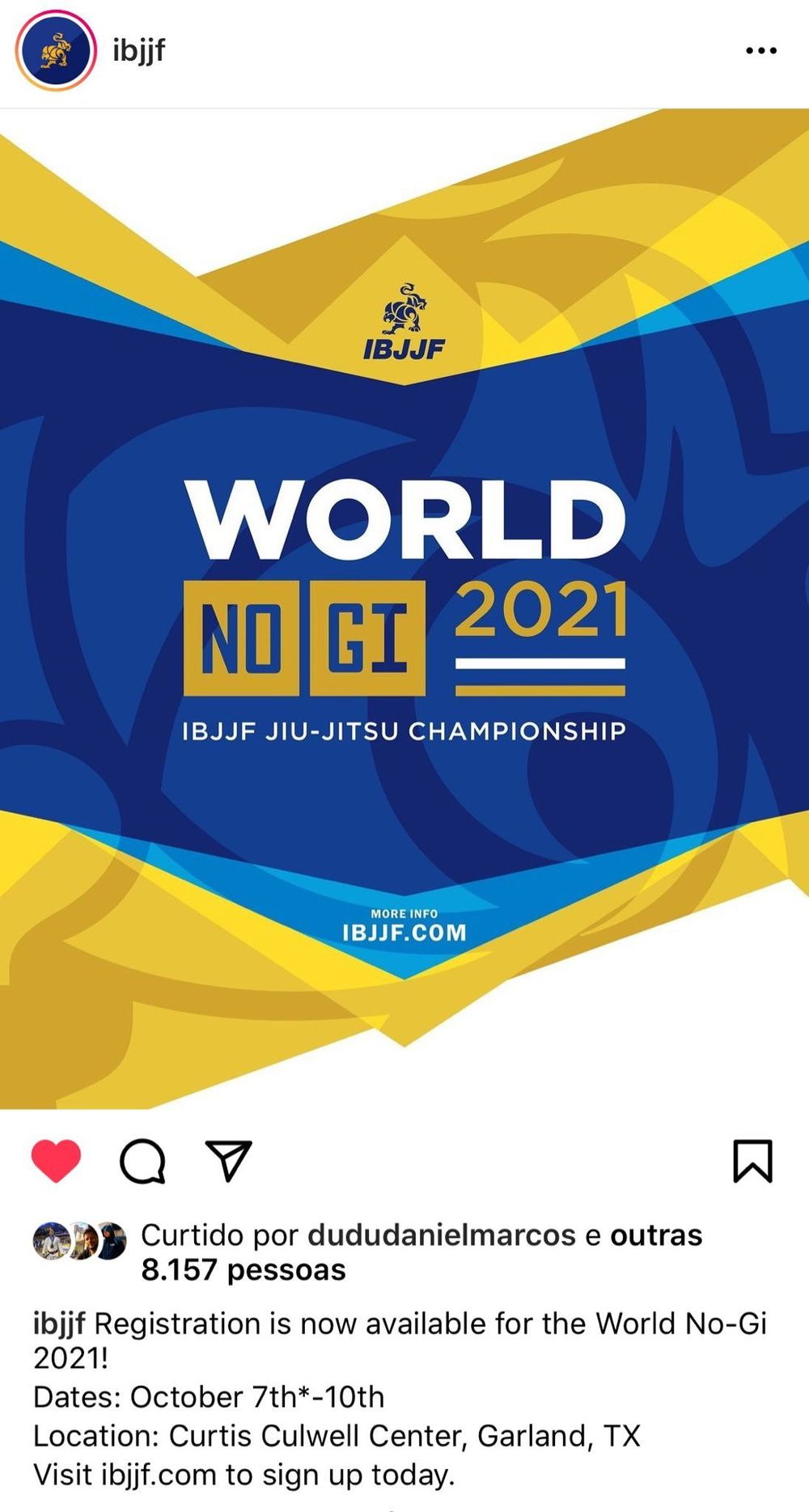Share the post with the paper plane icon
Screen dimensions: 809x1512
(x=229, y=1161)
